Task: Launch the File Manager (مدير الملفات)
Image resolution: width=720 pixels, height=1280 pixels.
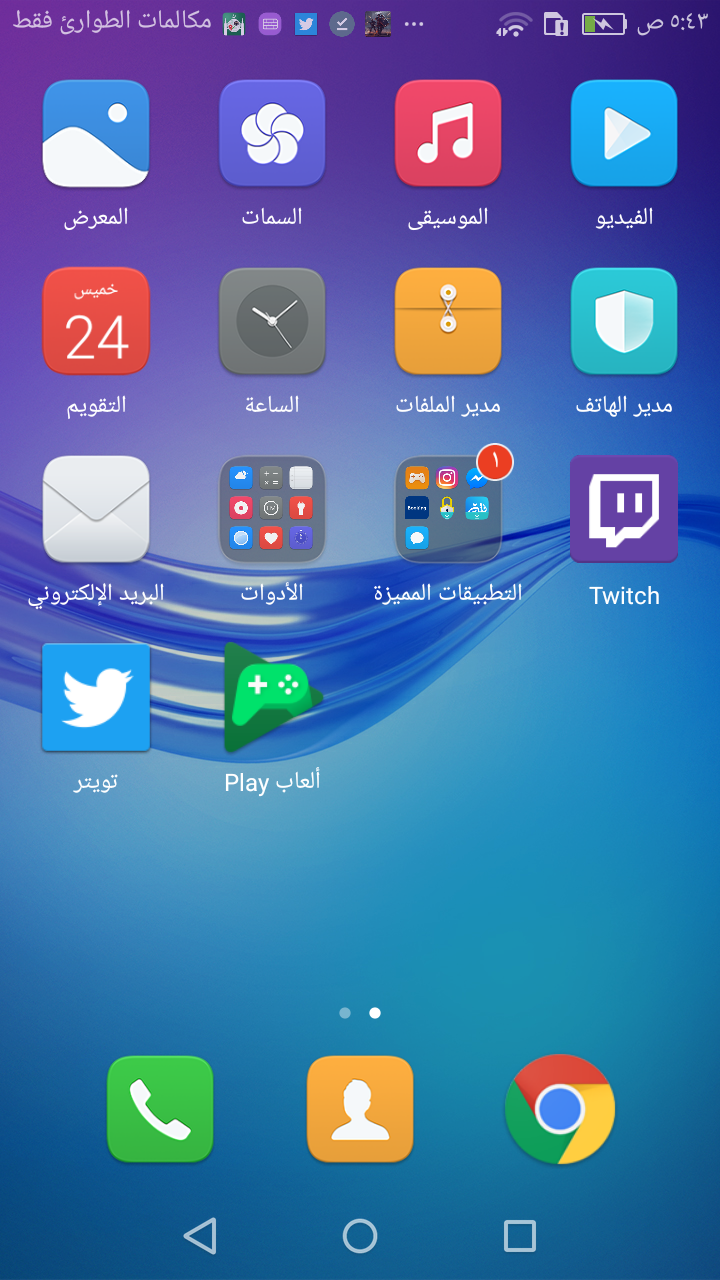Action: (x=448, y=322)
